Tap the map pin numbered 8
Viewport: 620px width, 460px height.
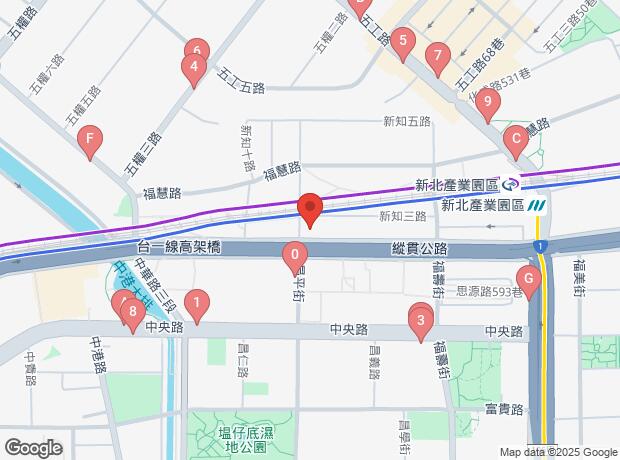point(131,312)
